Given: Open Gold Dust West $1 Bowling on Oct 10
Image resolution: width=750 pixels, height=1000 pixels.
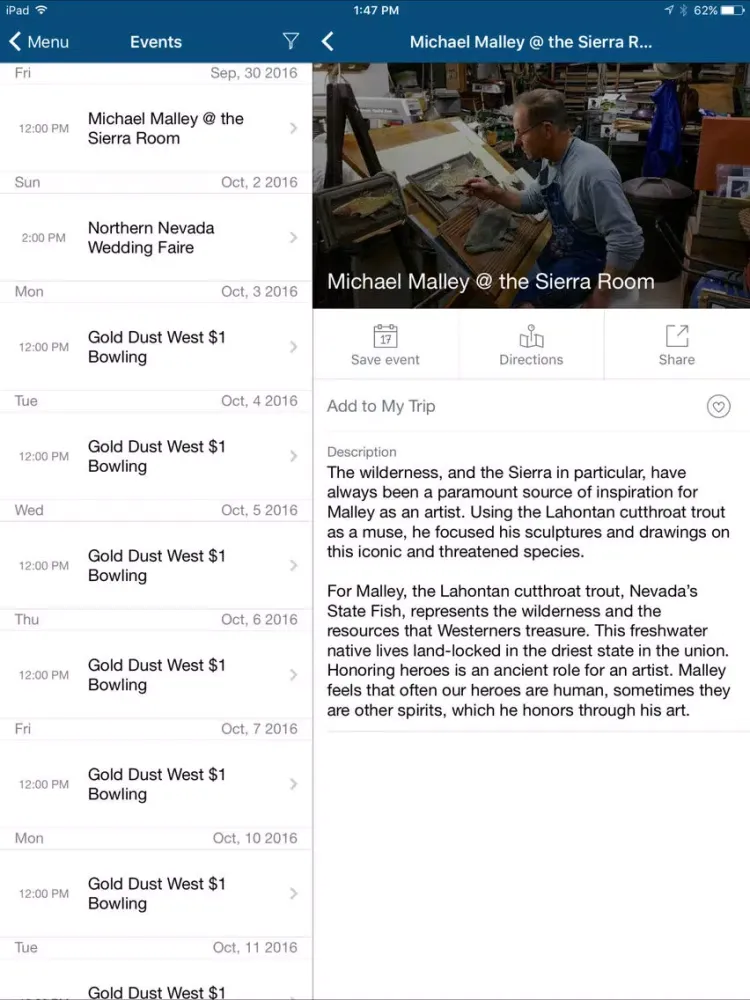Looking at the screenshot, I should [x=156, y=894].
